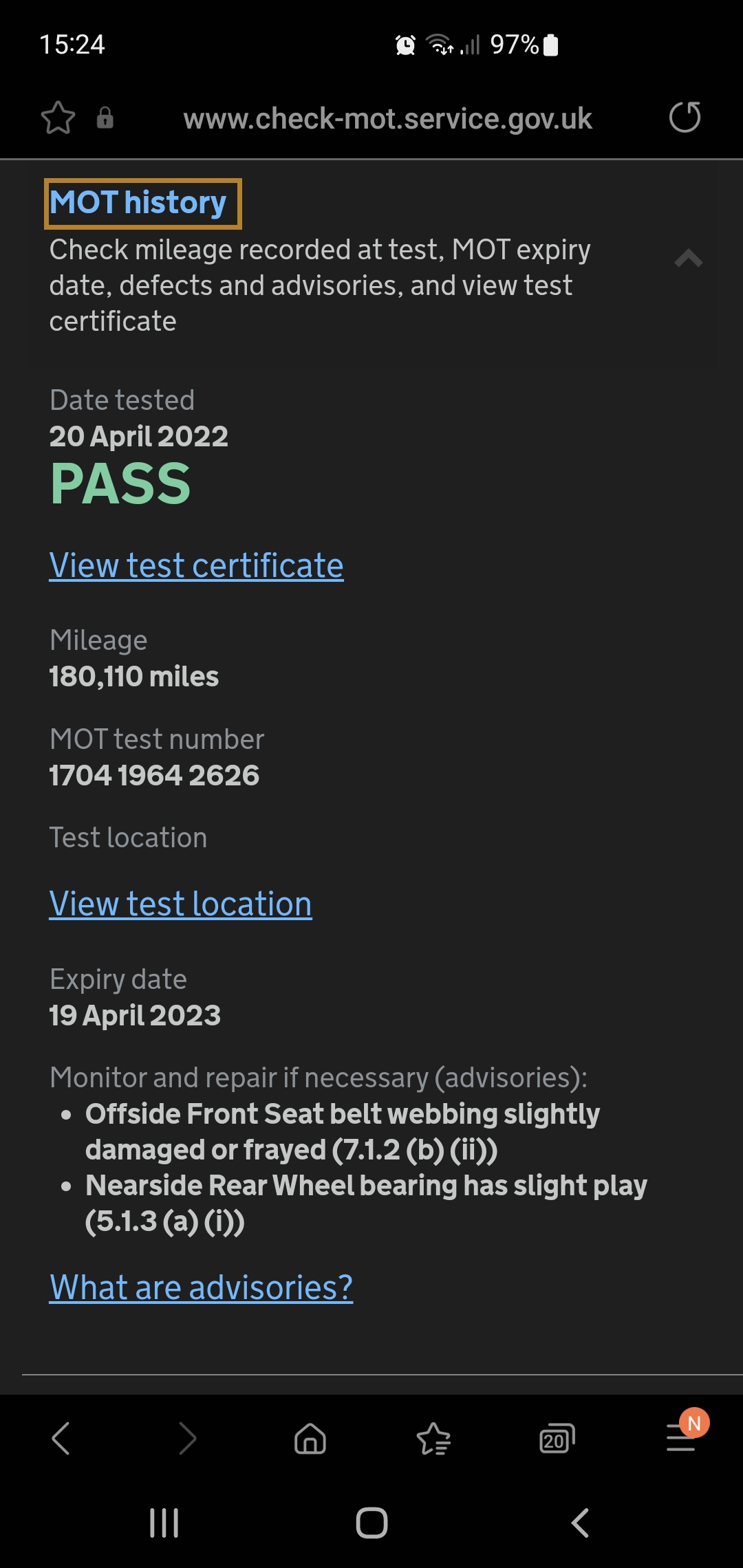Viewport: 743px width, 1568px height.
Task: Collapse the MOT history section
Action: tap(688, 258)
